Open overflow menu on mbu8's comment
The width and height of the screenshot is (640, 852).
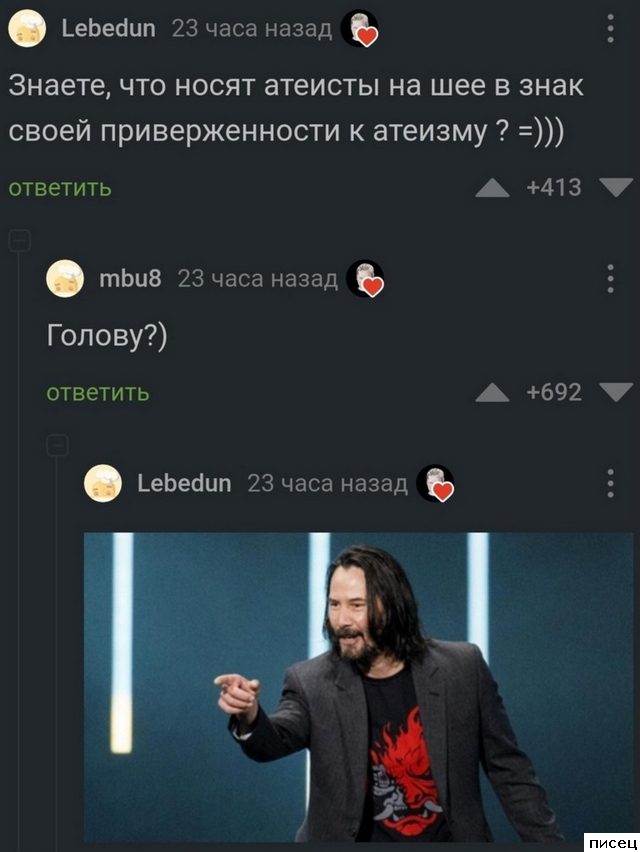point(611,278)
